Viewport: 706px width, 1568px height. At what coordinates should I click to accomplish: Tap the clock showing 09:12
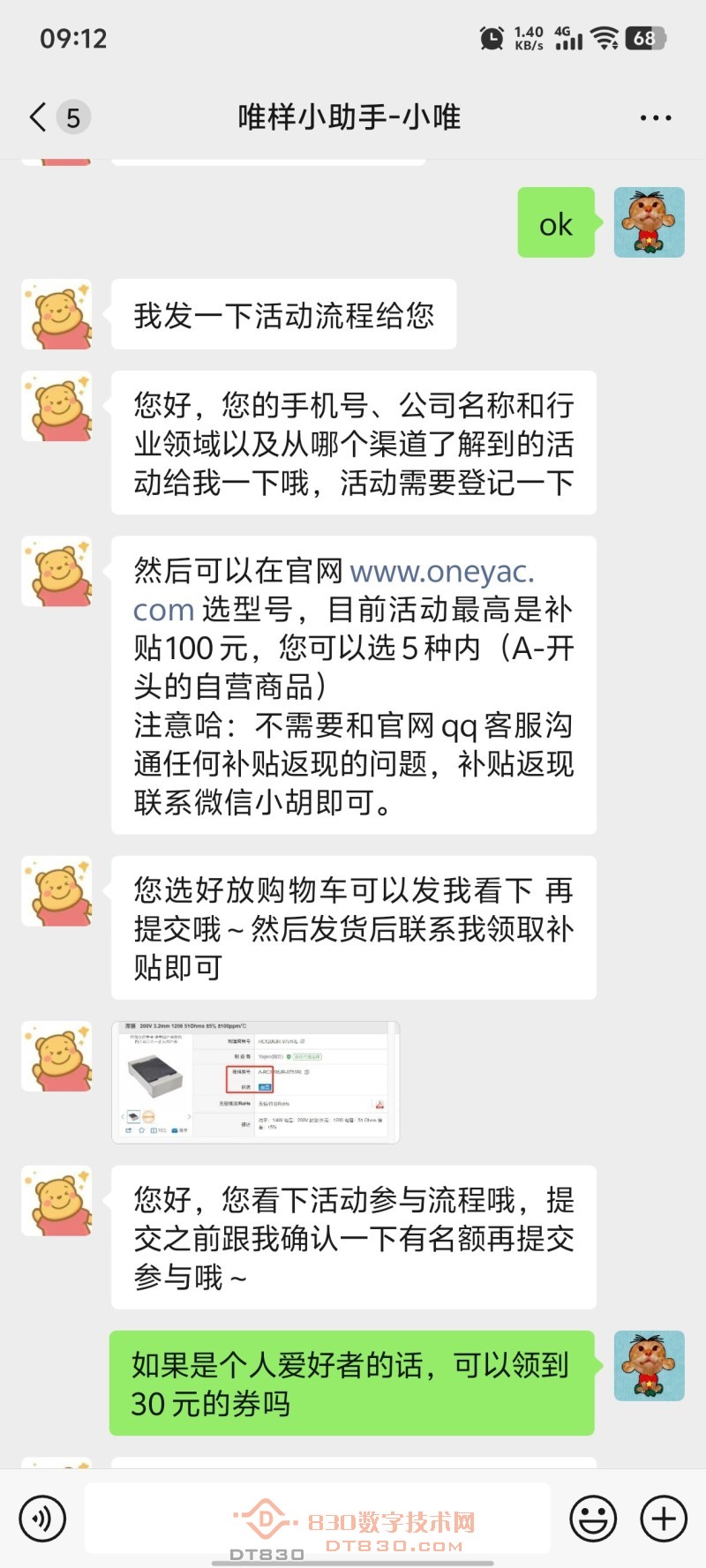[73, 37]
